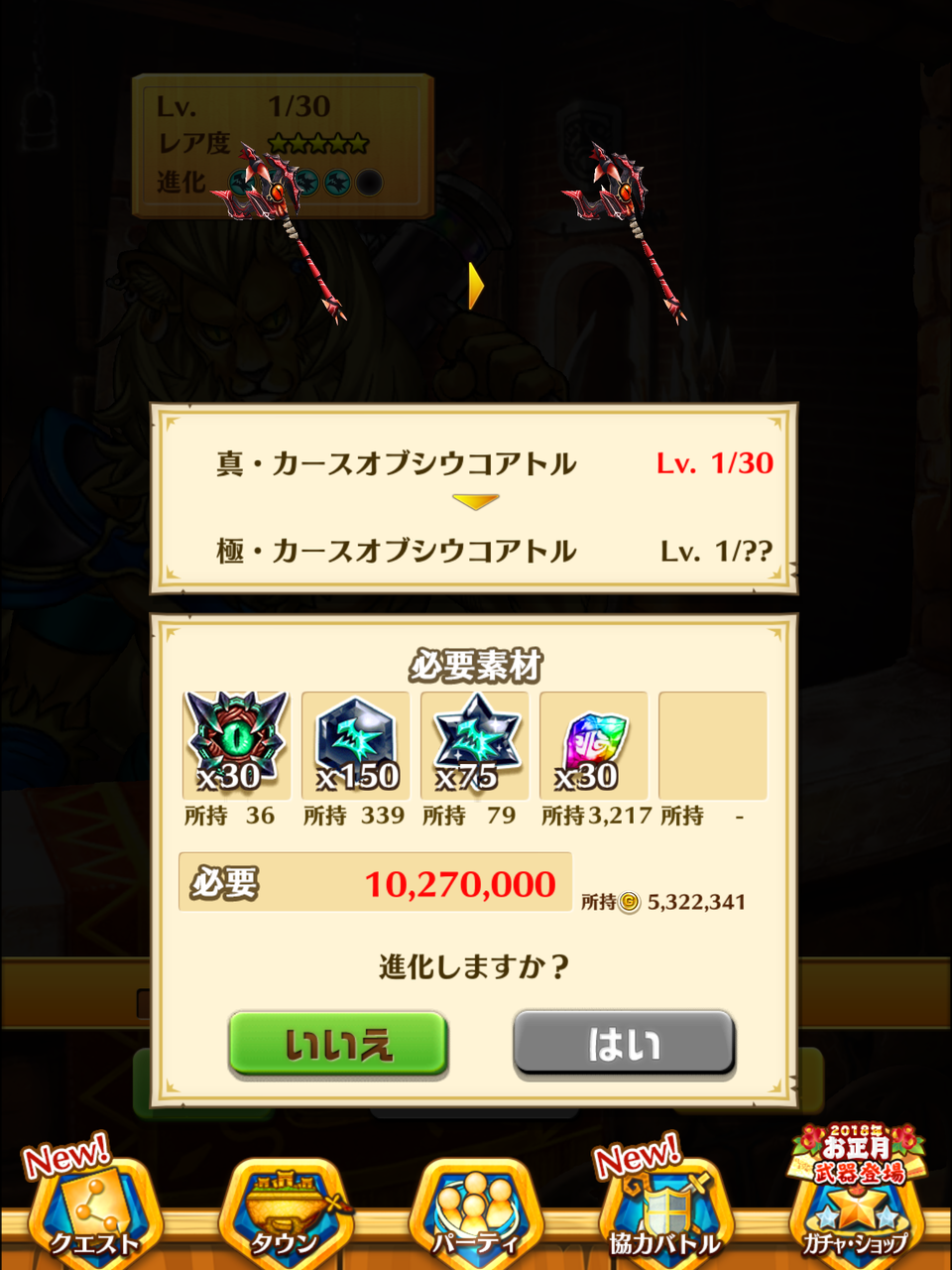Switch to the パーティ tab
Screen dimensions: 952x1270
point(476,1212)
